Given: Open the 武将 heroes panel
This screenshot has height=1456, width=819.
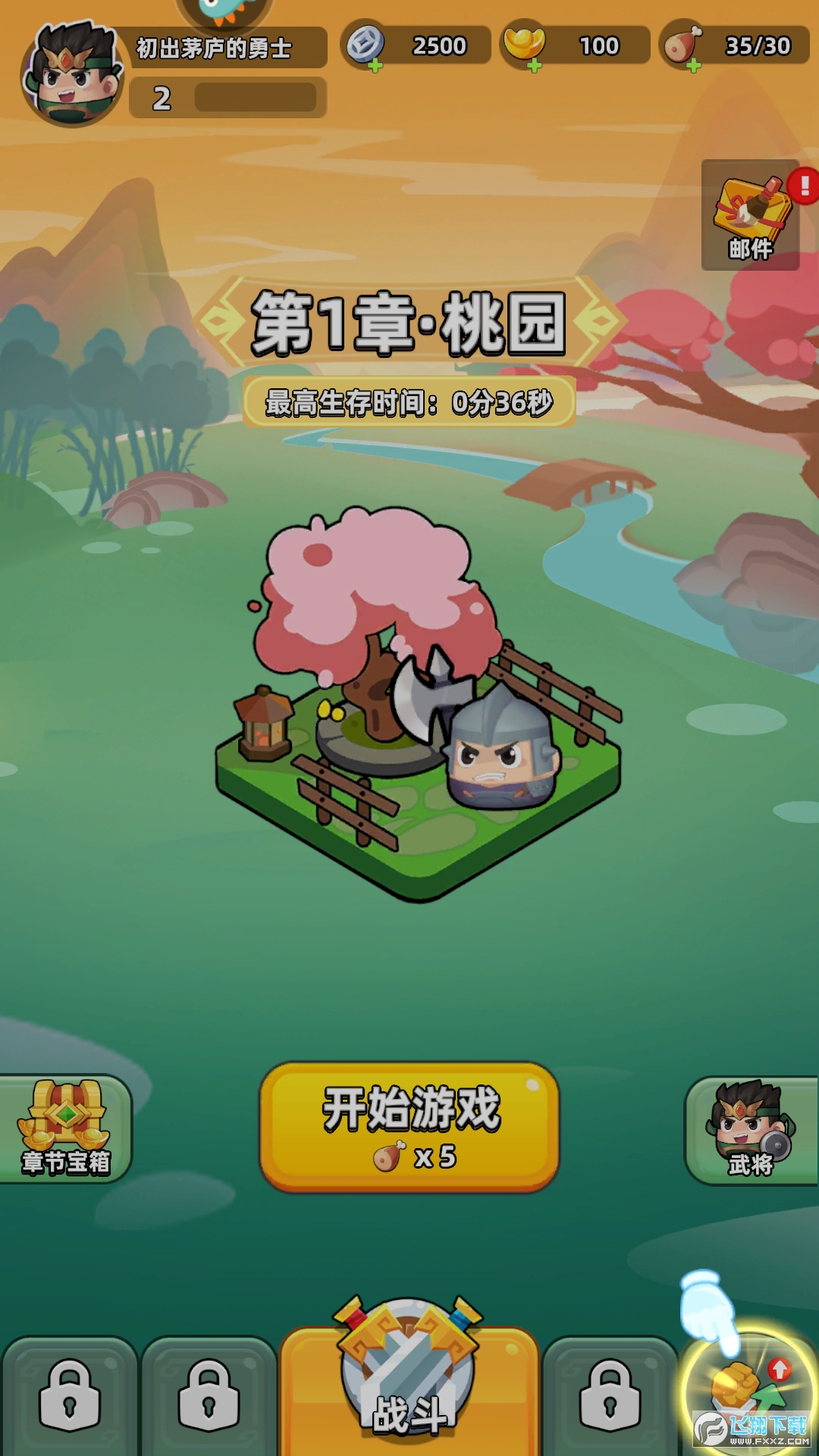Looking at the screenshot, I should pyautogui.click(x=750, y=1130).
